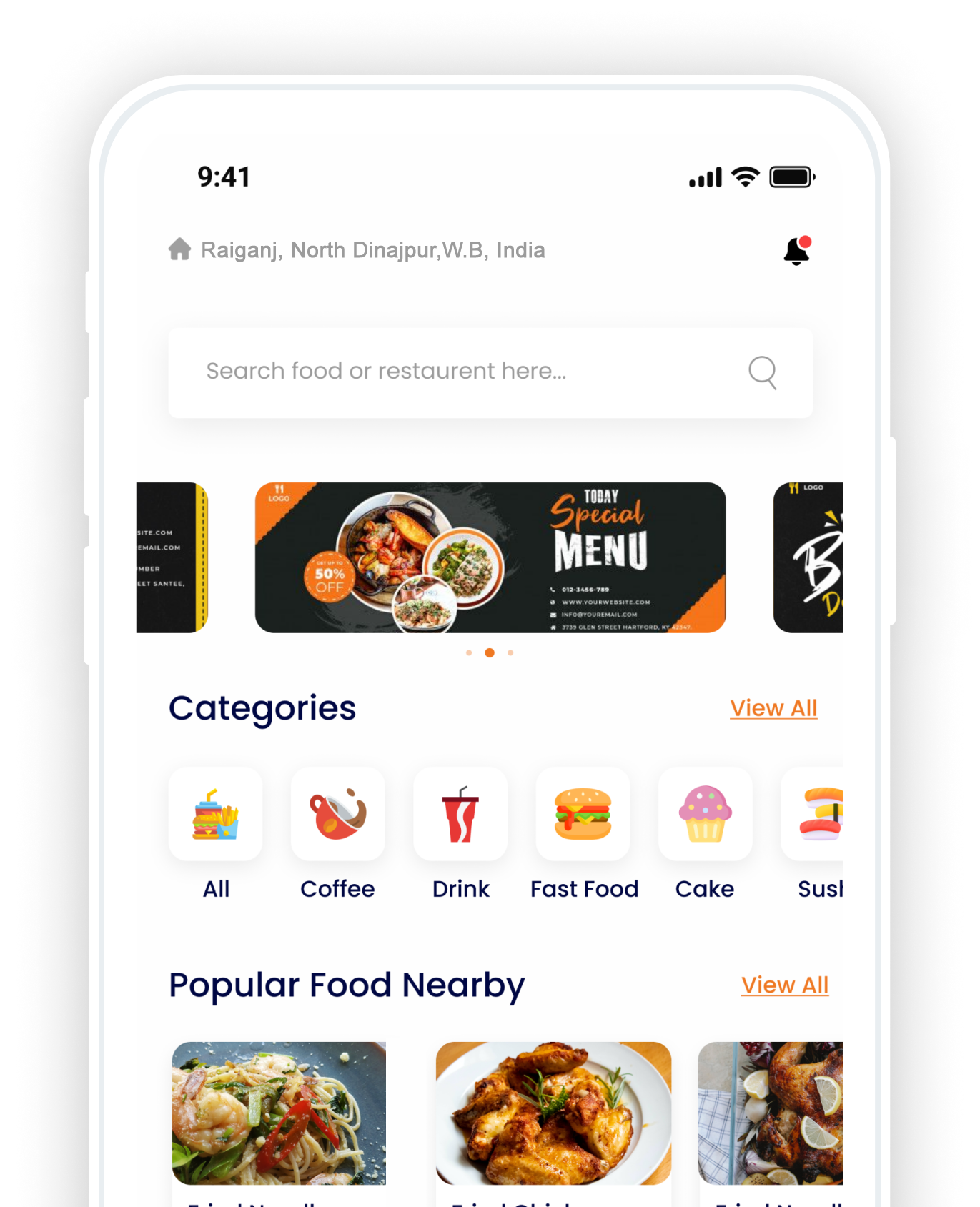The image size is (980, 1207).
Task: Select the All category
Action: click(x=216, y=814)
